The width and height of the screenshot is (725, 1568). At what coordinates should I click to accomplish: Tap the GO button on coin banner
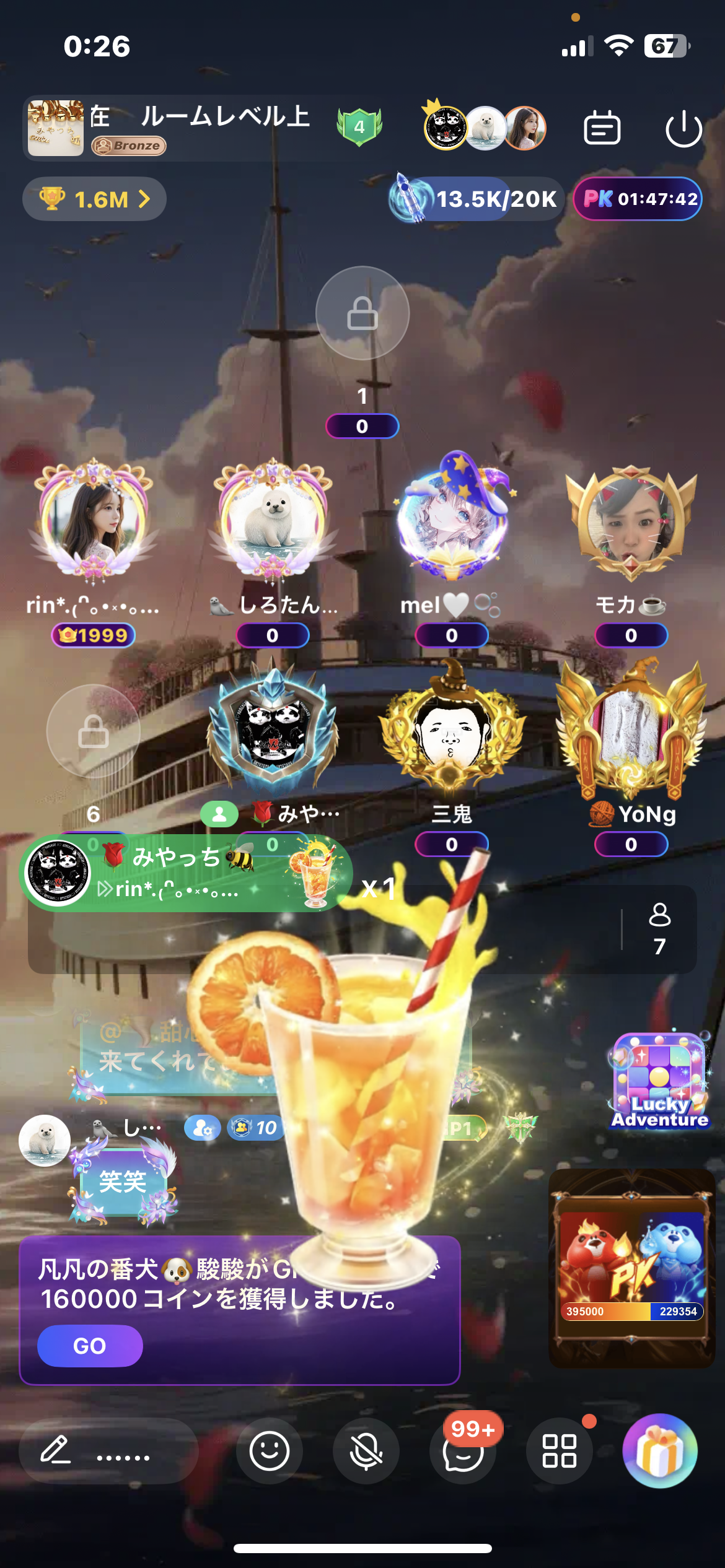[x=90, y=1346]
